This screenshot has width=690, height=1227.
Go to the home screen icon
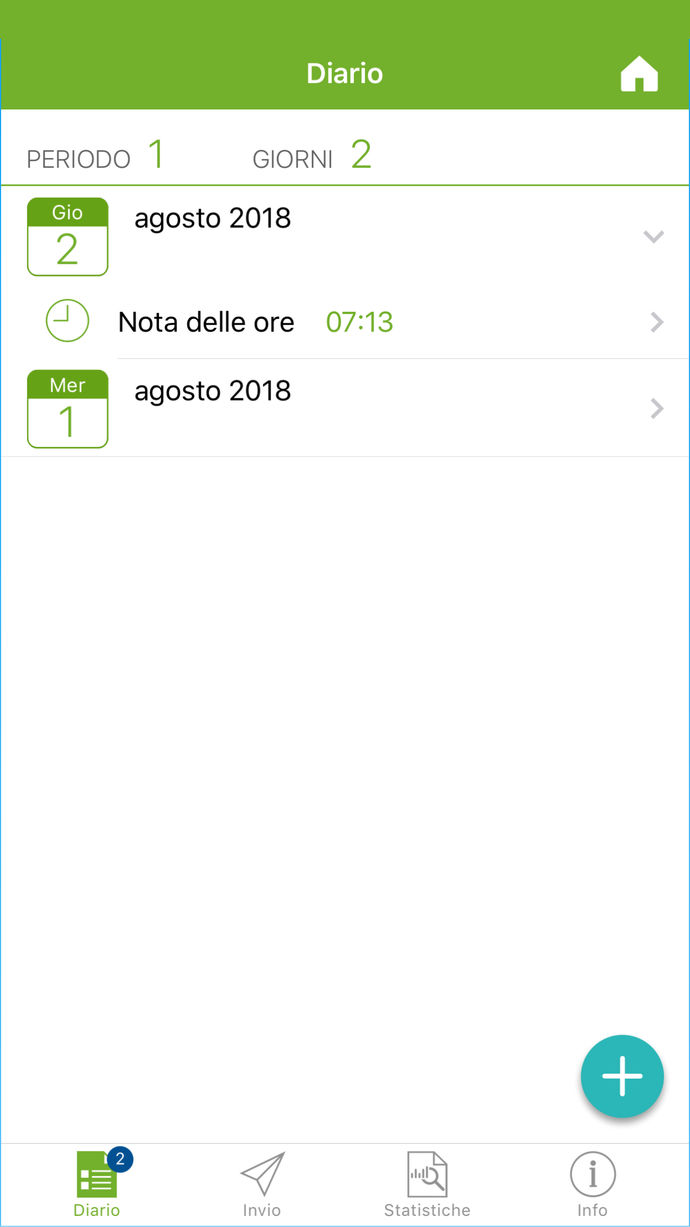coord(639,75)
